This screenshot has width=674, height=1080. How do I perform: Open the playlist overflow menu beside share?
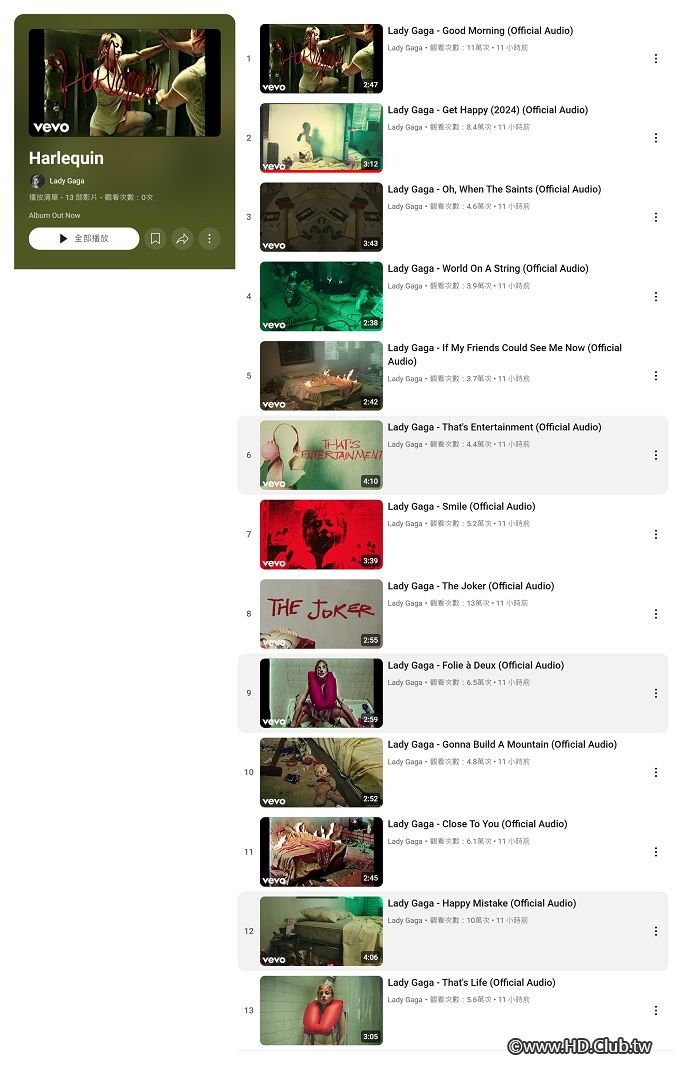(209, 239)
